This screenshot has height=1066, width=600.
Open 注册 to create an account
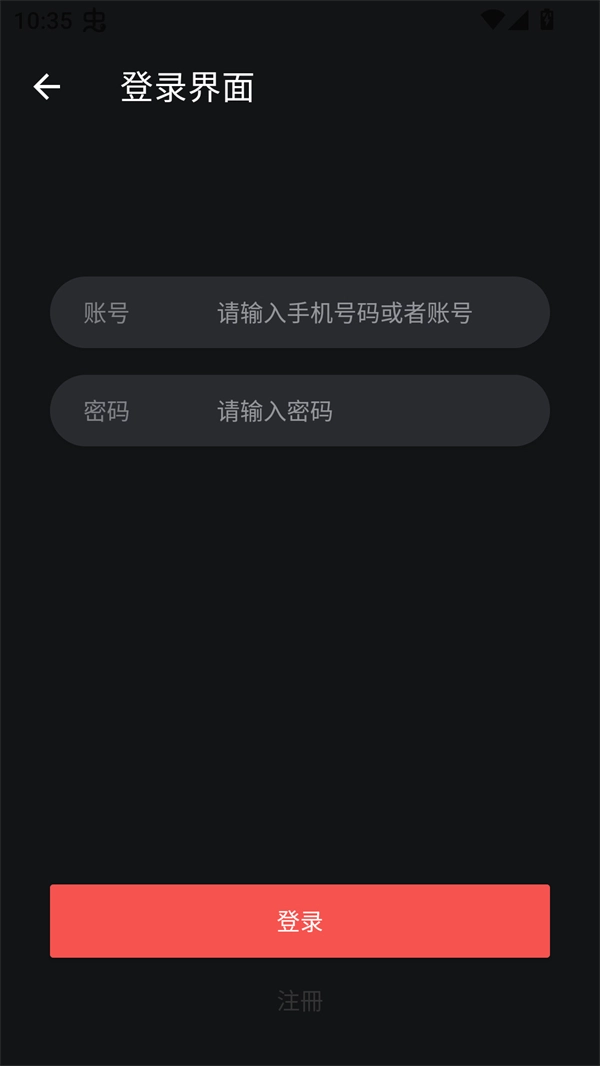click(300, 1001)
